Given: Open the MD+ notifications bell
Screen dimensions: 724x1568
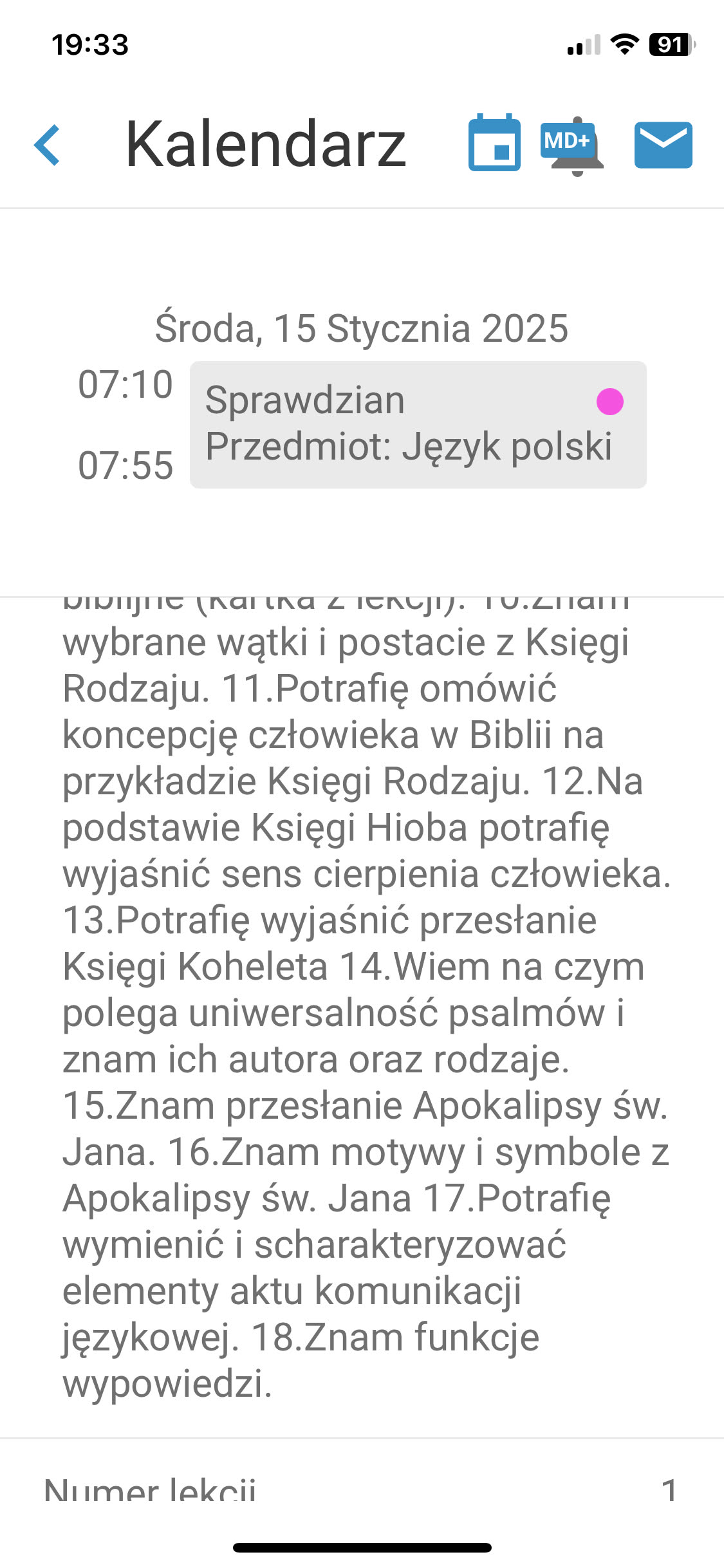Looking at the screenshot, I should click(573, 145).
